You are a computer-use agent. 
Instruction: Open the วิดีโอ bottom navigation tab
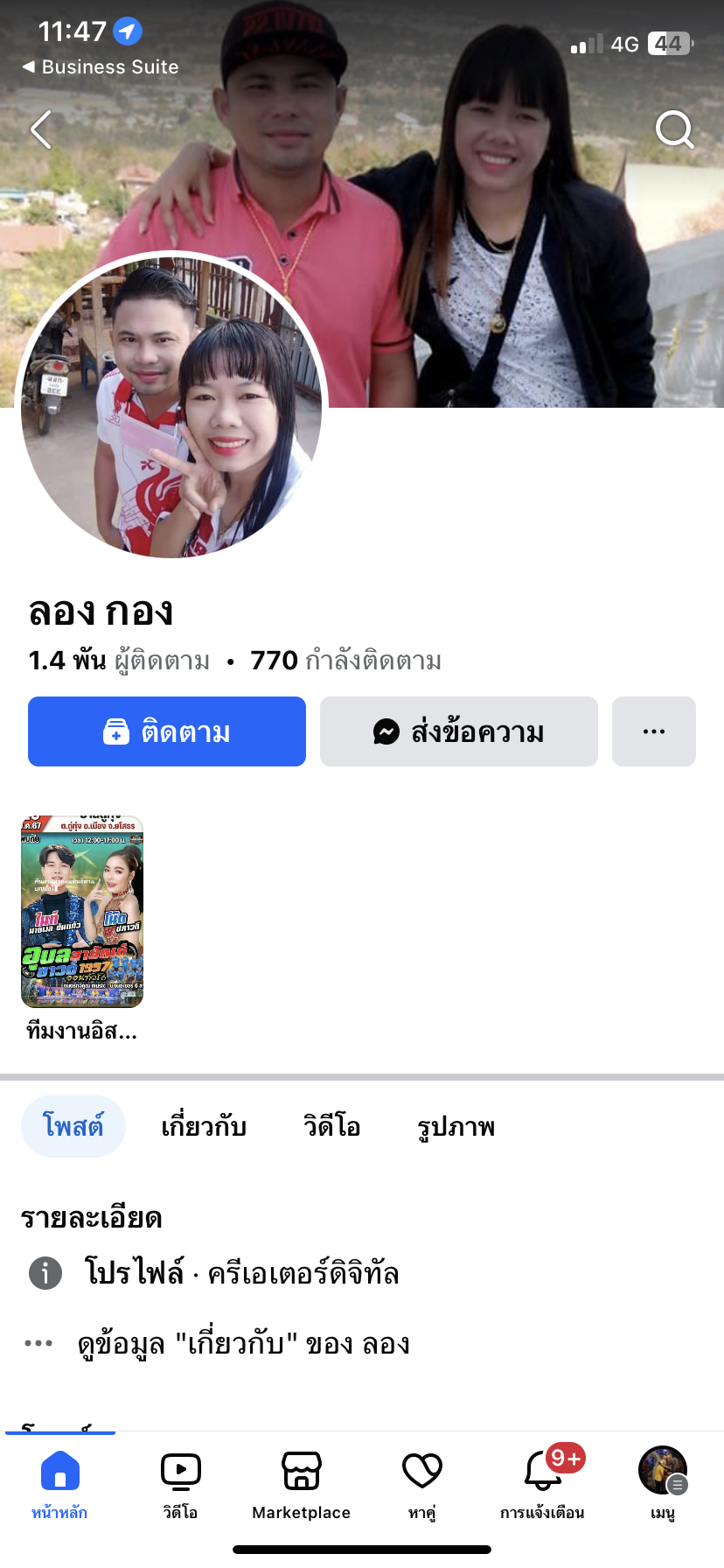(180, 1482)
